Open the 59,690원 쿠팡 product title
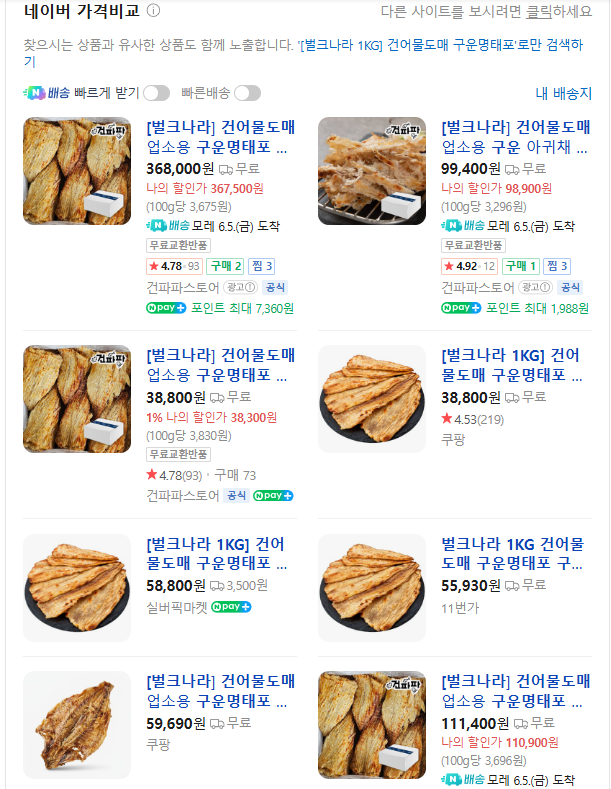 click(220, 691)
